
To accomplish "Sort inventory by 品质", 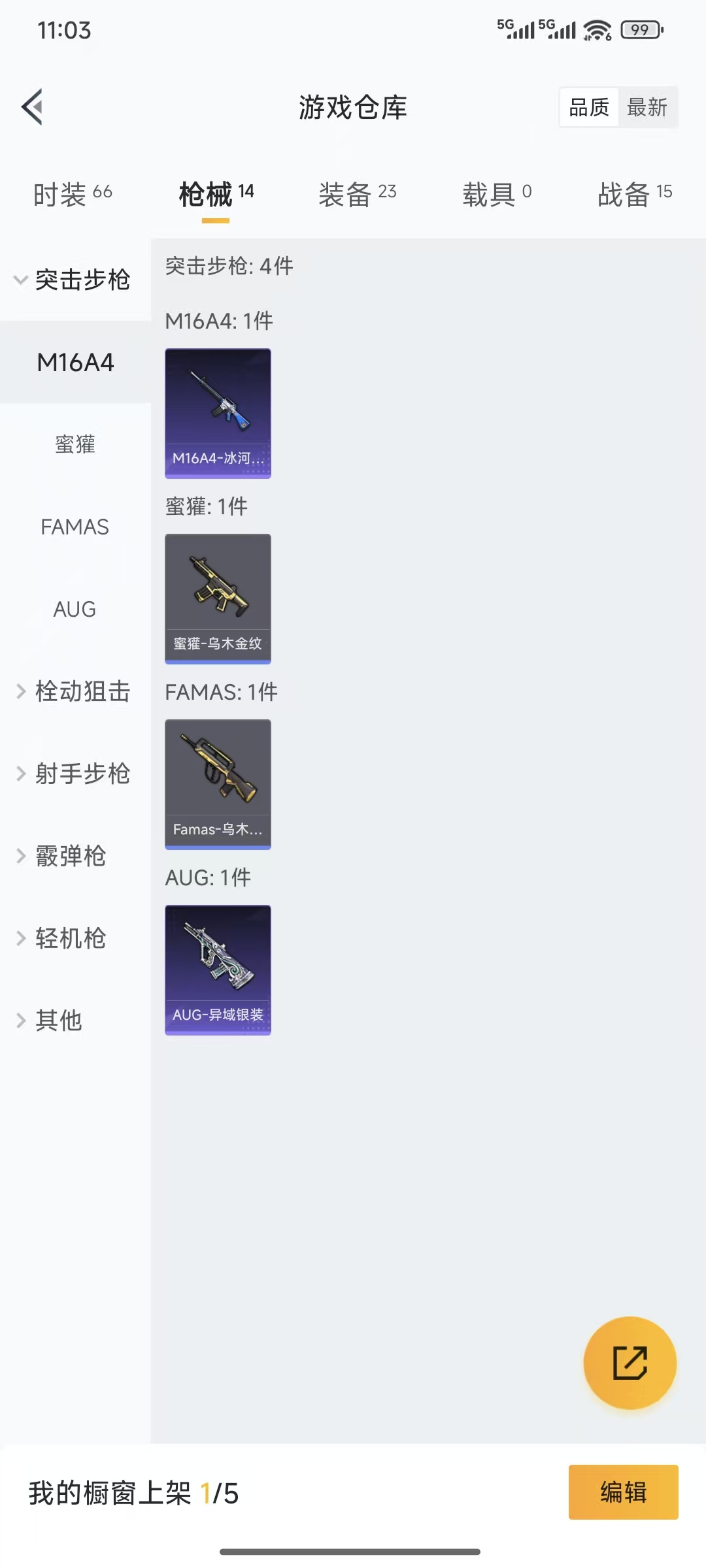I will [x=589, y=106].
